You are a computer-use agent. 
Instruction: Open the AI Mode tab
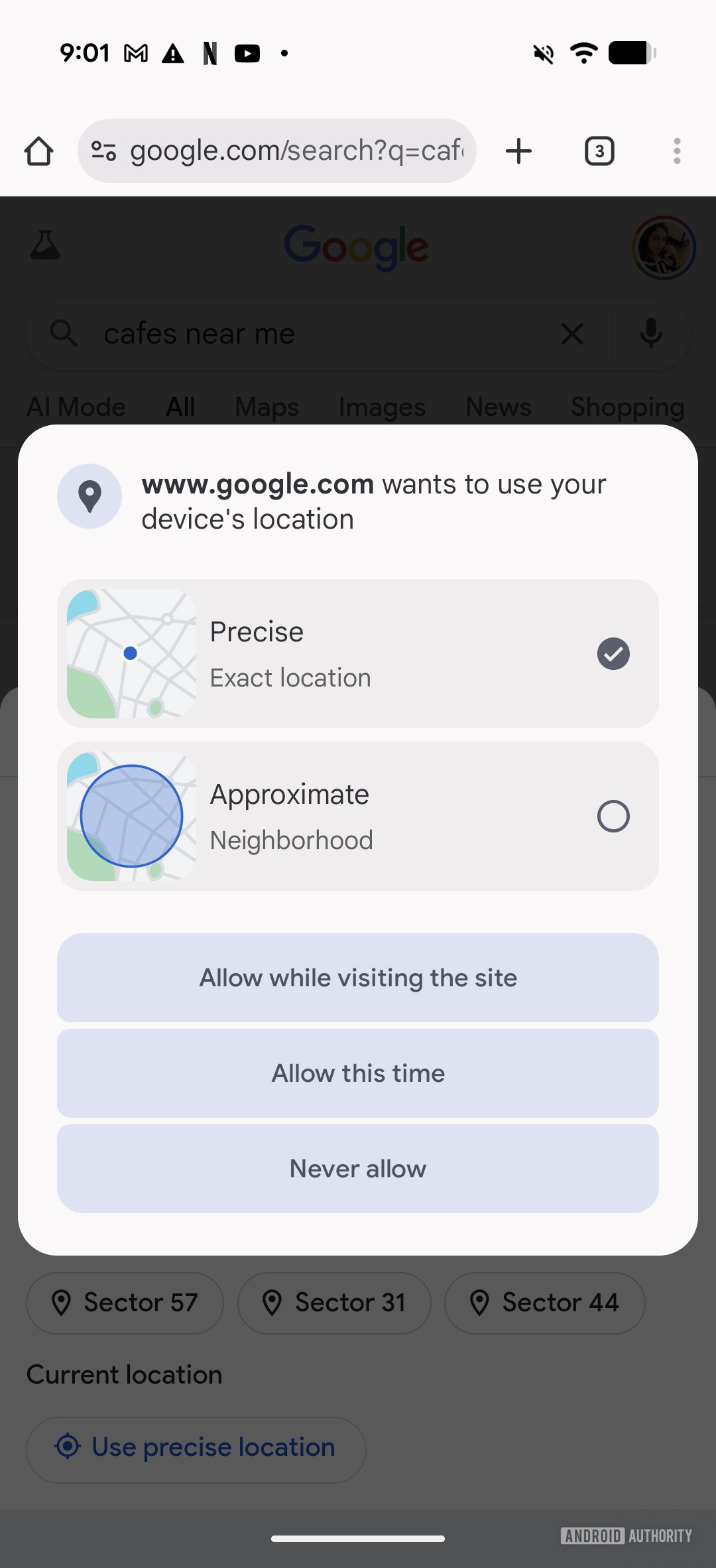76,407
